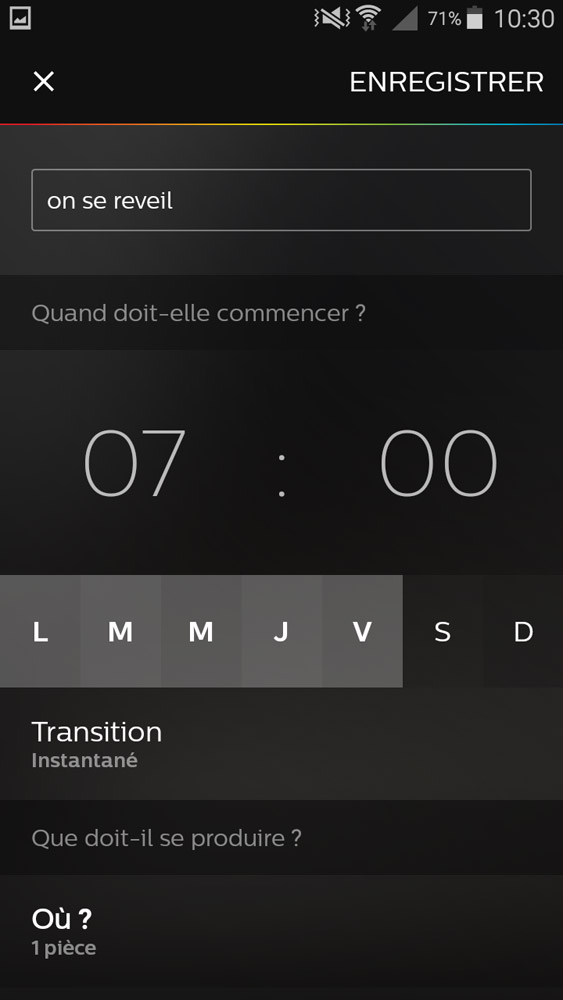Deselect J for Thursday
Viewport: 563px width, 1000px height.
click(281, 631)
